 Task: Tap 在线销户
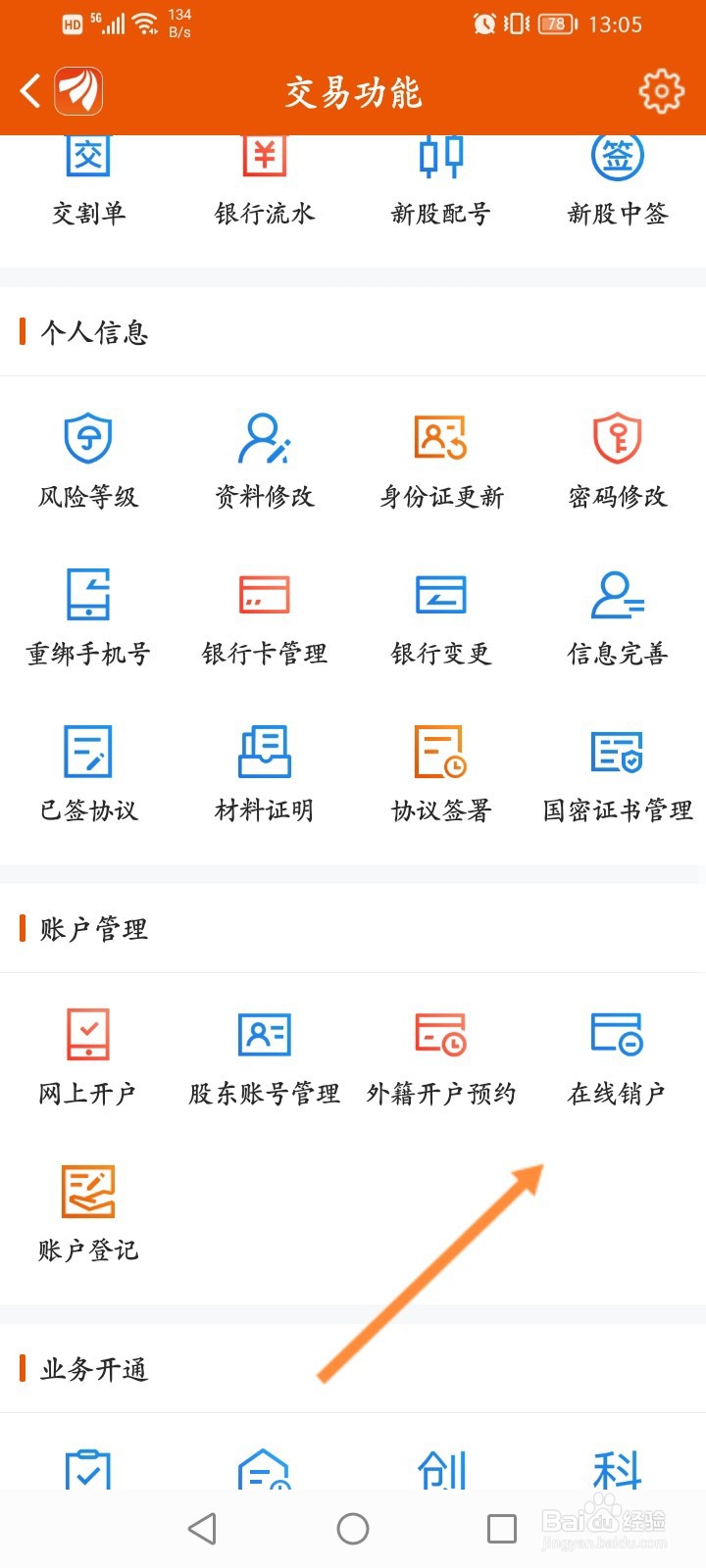click(x=618, y=1058)
